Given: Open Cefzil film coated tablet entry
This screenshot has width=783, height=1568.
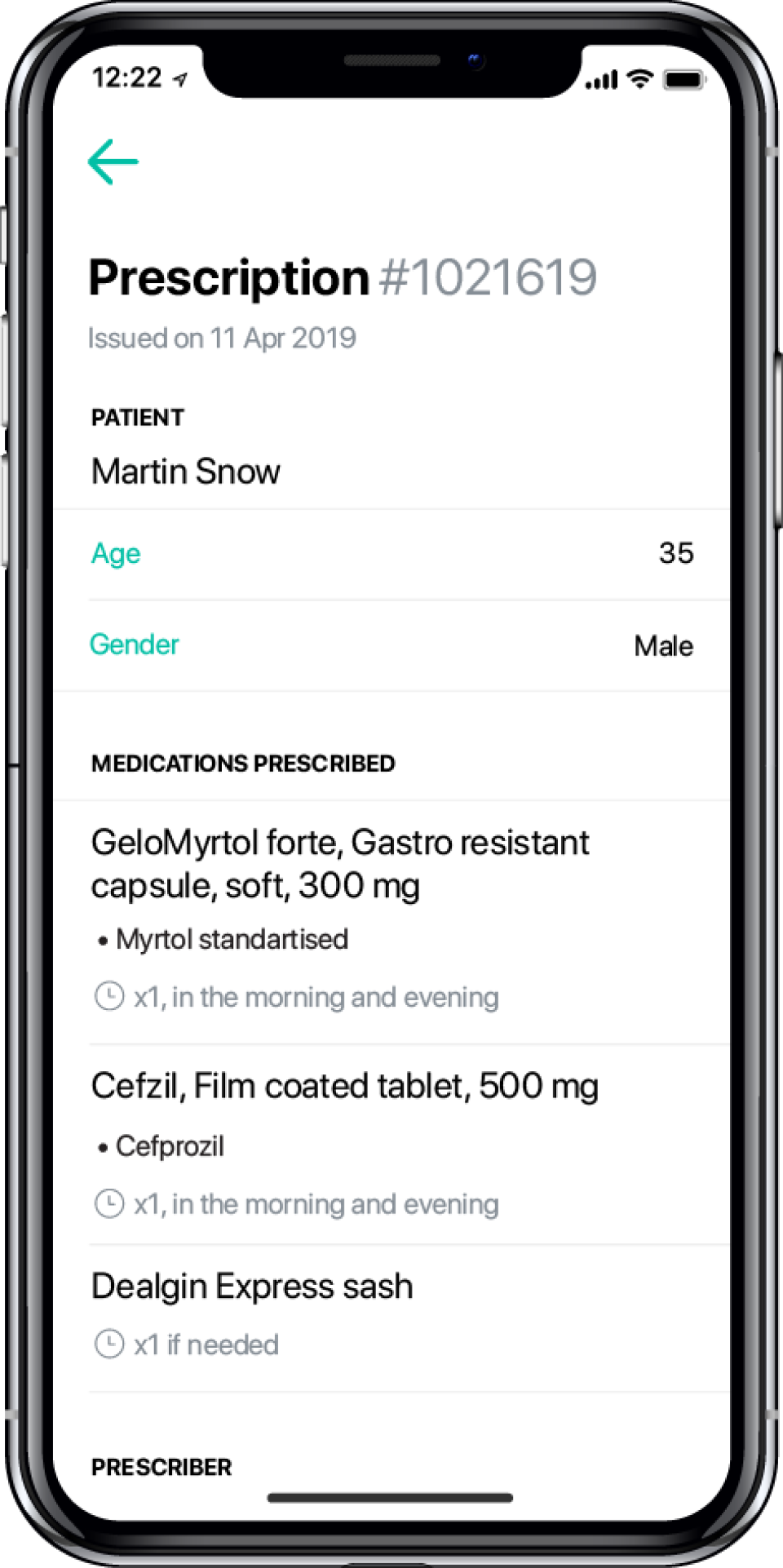Looking at the screenshot, I should coord(344,1087).
